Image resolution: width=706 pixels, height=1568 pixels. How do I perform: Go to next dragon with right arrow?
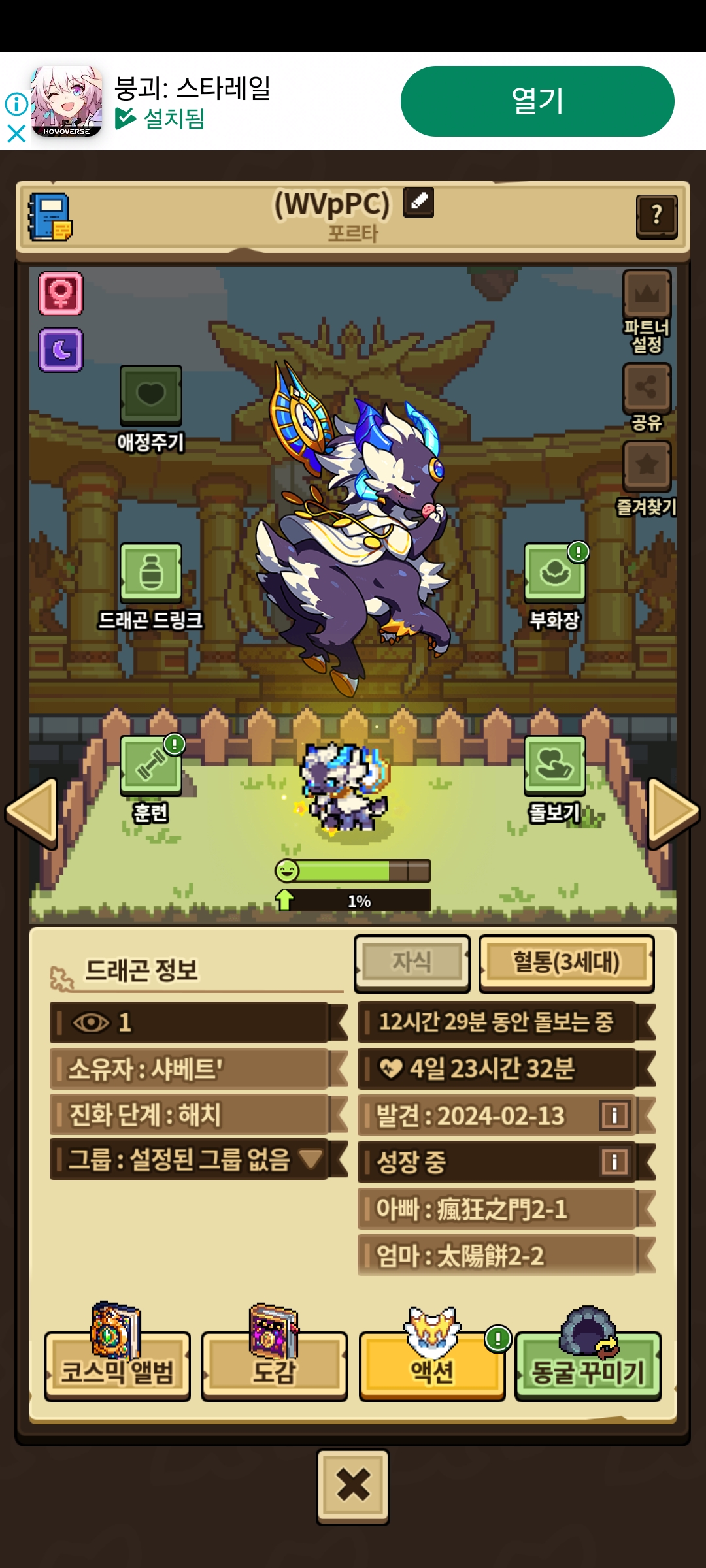[673, 812]
